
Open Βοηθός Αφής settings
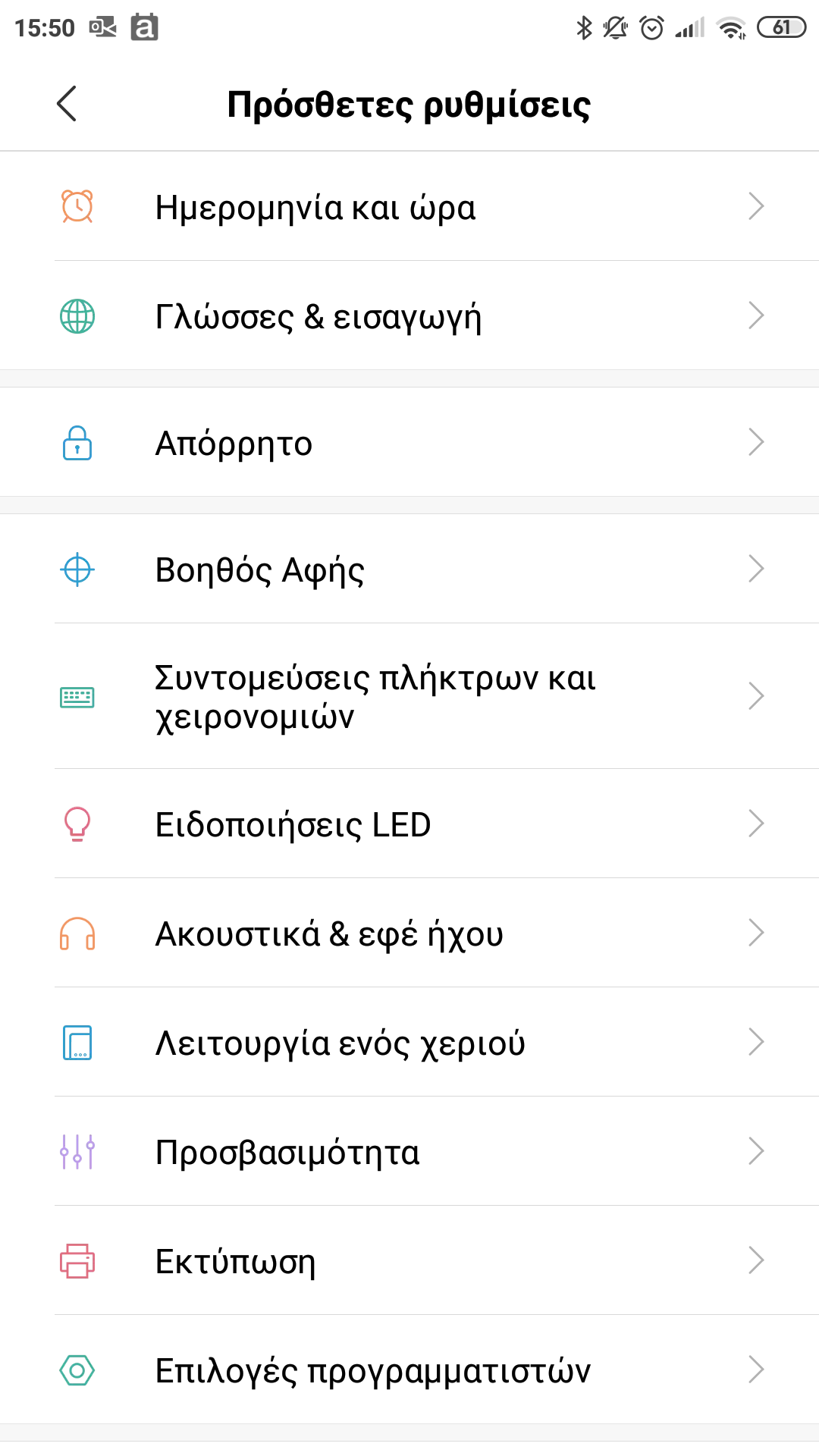click(x=409, y=570)
